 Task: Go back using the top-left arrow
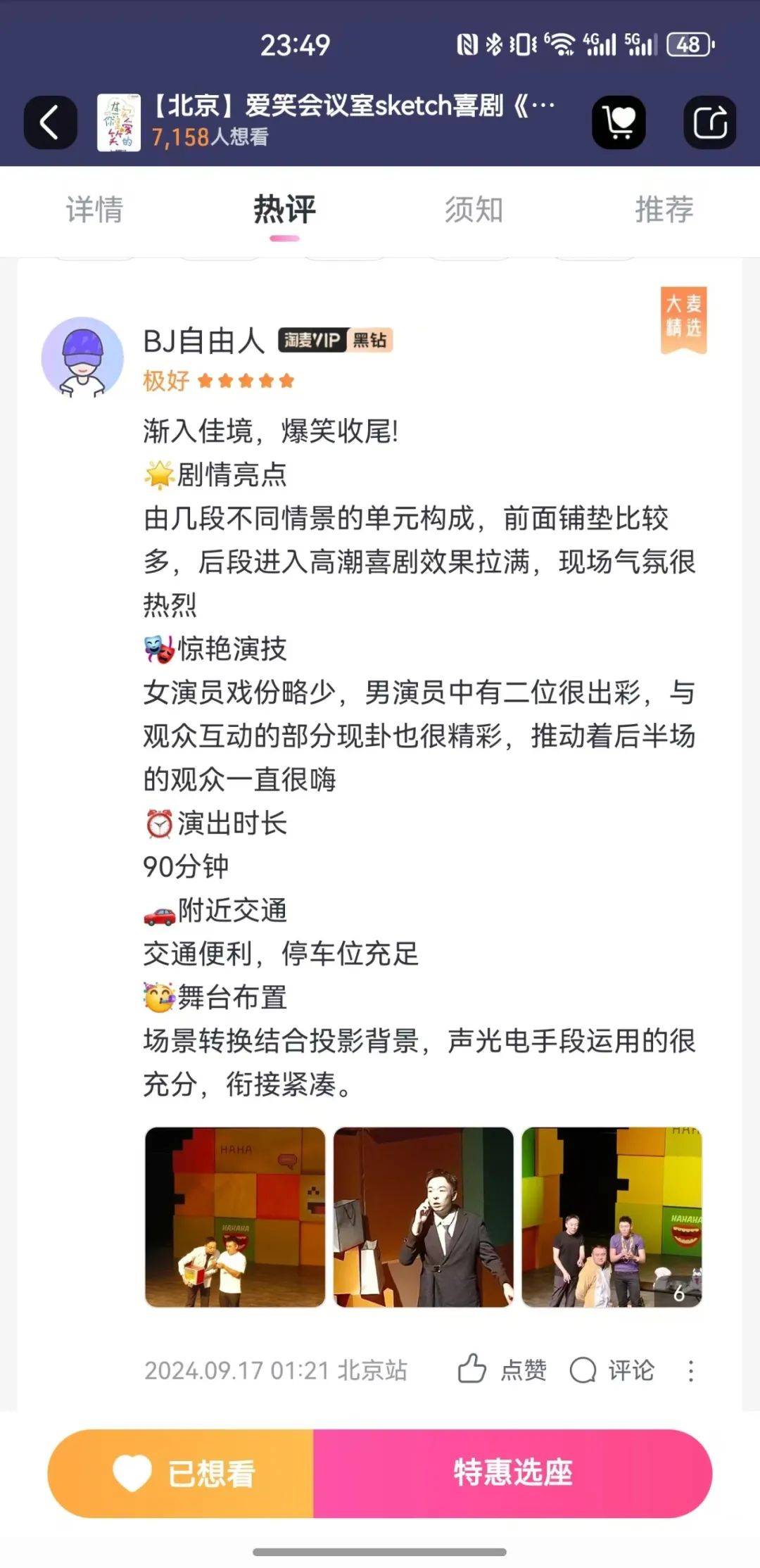(x=50, y=122)
